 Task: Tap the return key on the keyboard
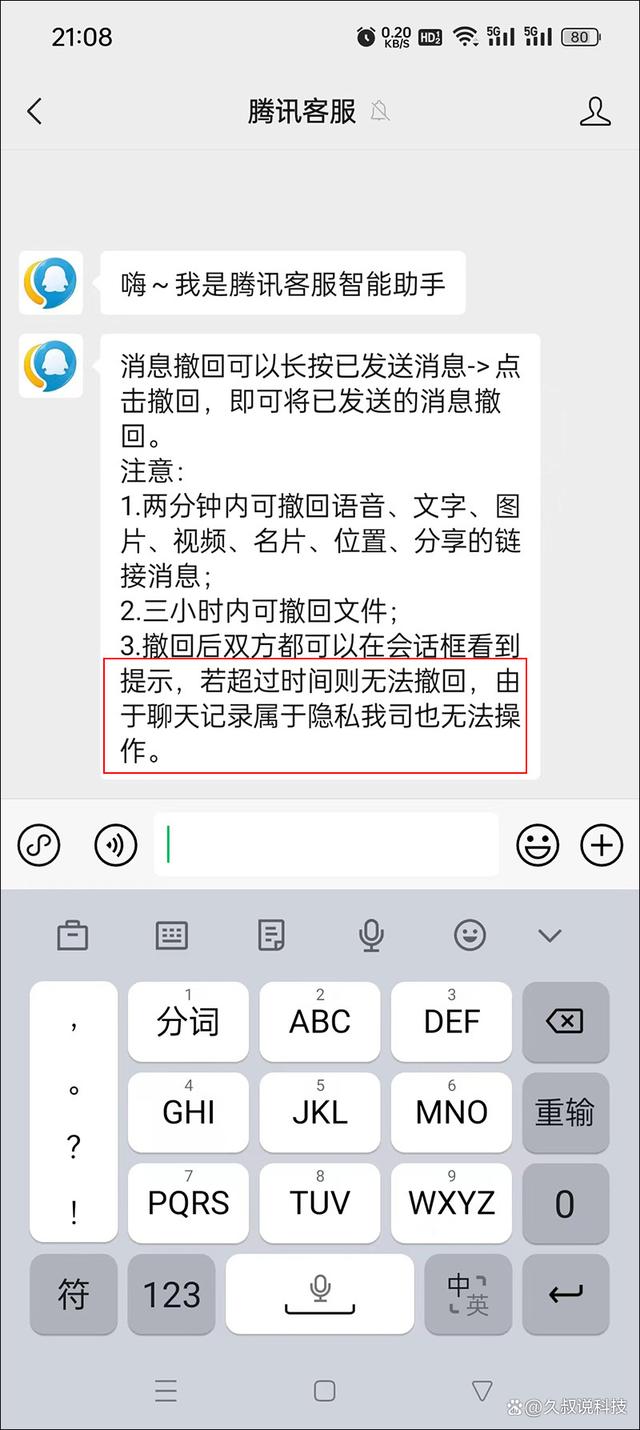(x=565, y=1295)
